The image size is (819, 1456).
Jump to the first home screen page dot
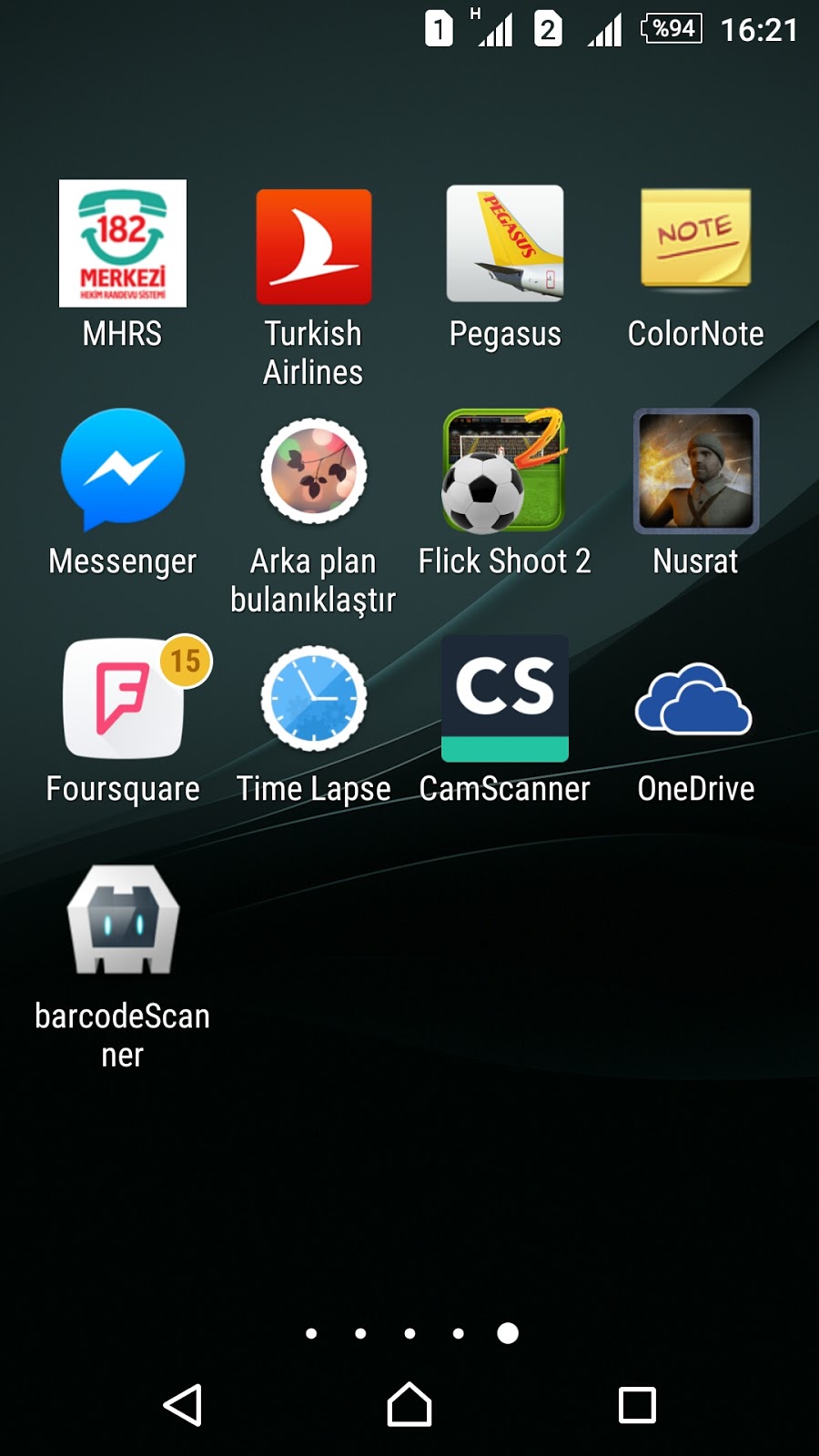click(x=311, y=1333)
